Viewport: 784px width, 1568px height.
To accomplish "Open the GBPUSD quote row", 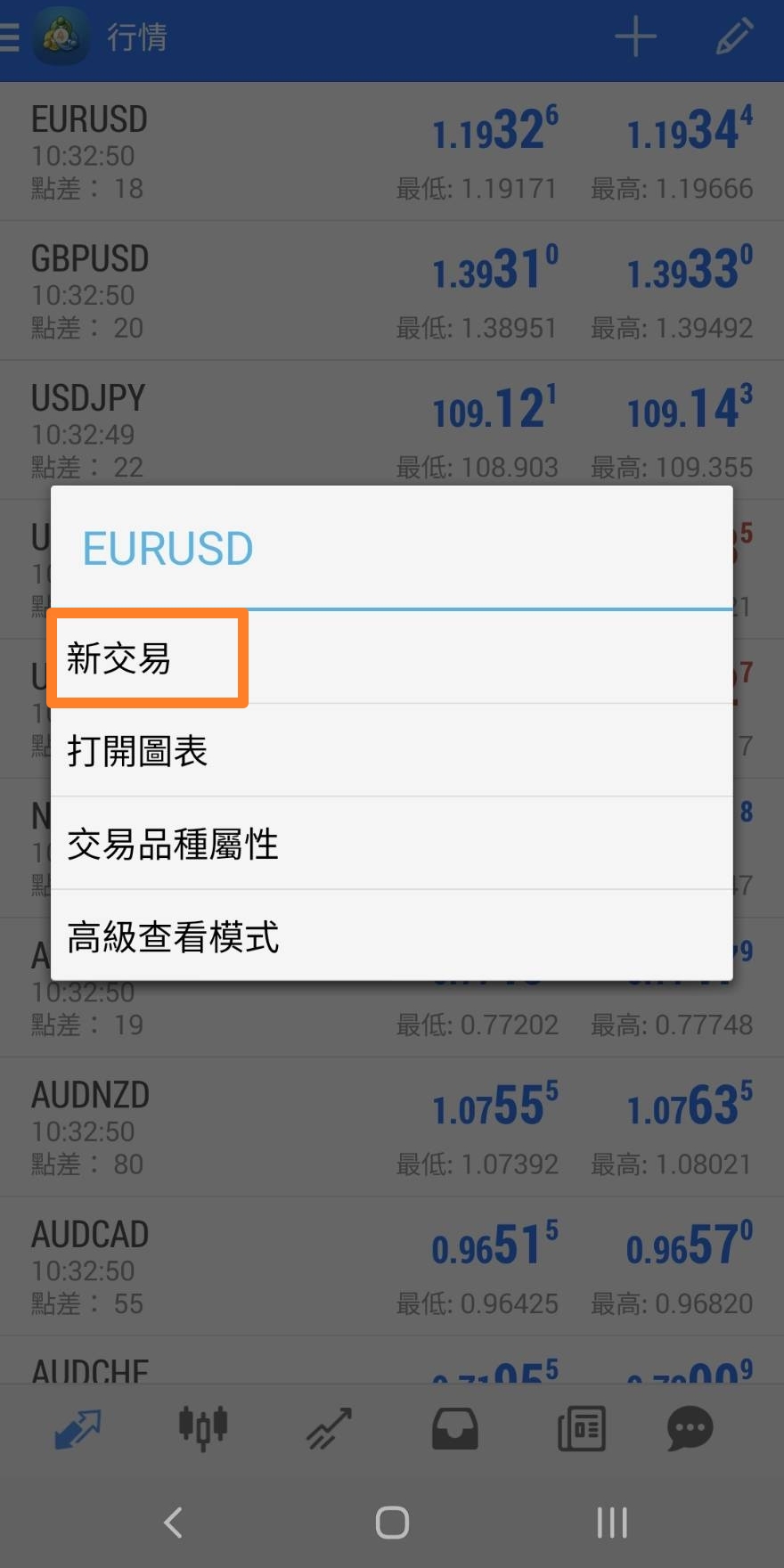I will click(392, 290).
